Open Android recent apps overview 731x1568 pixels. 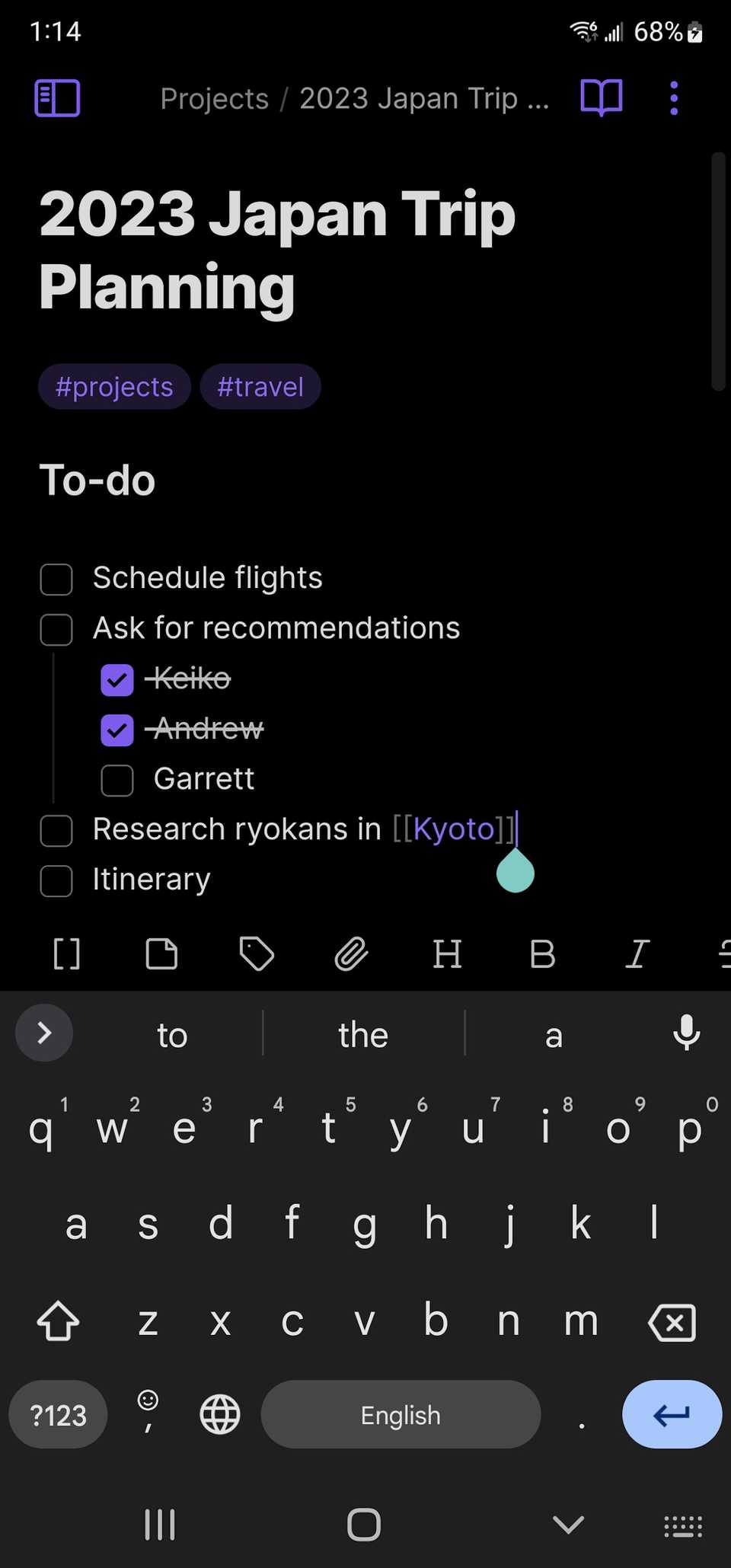(159, 1525)
